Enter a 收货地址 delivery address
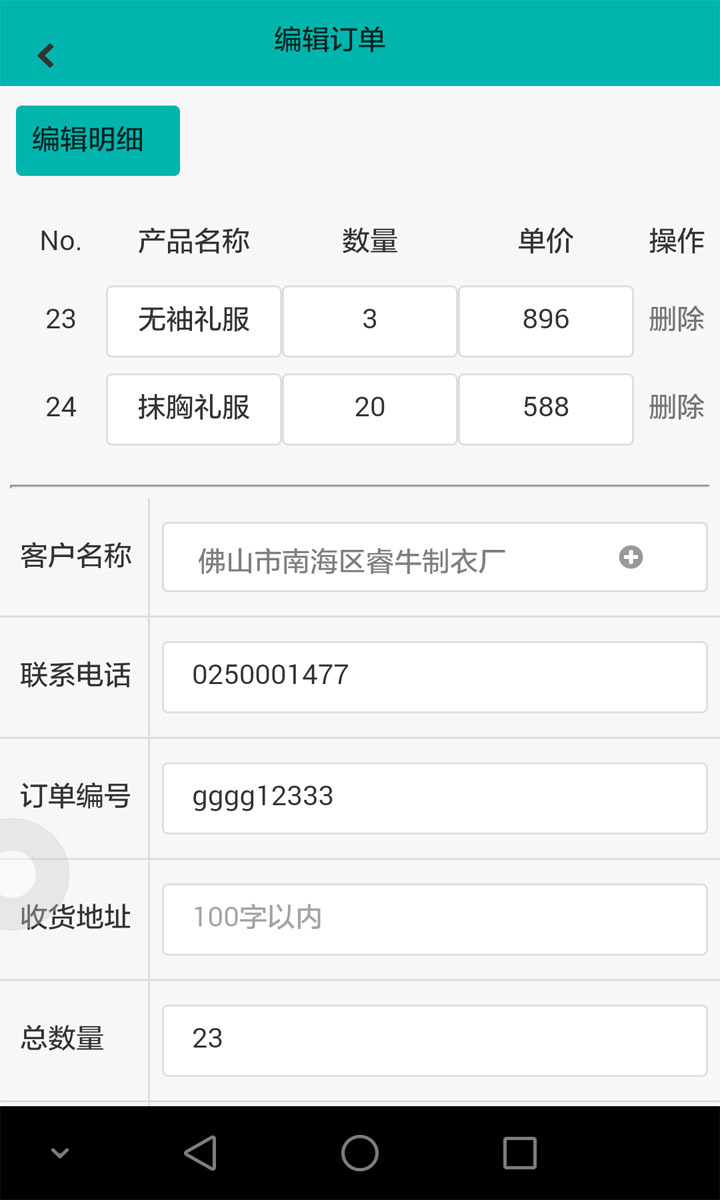This screenshot has height=1200, width=720. 435,919
